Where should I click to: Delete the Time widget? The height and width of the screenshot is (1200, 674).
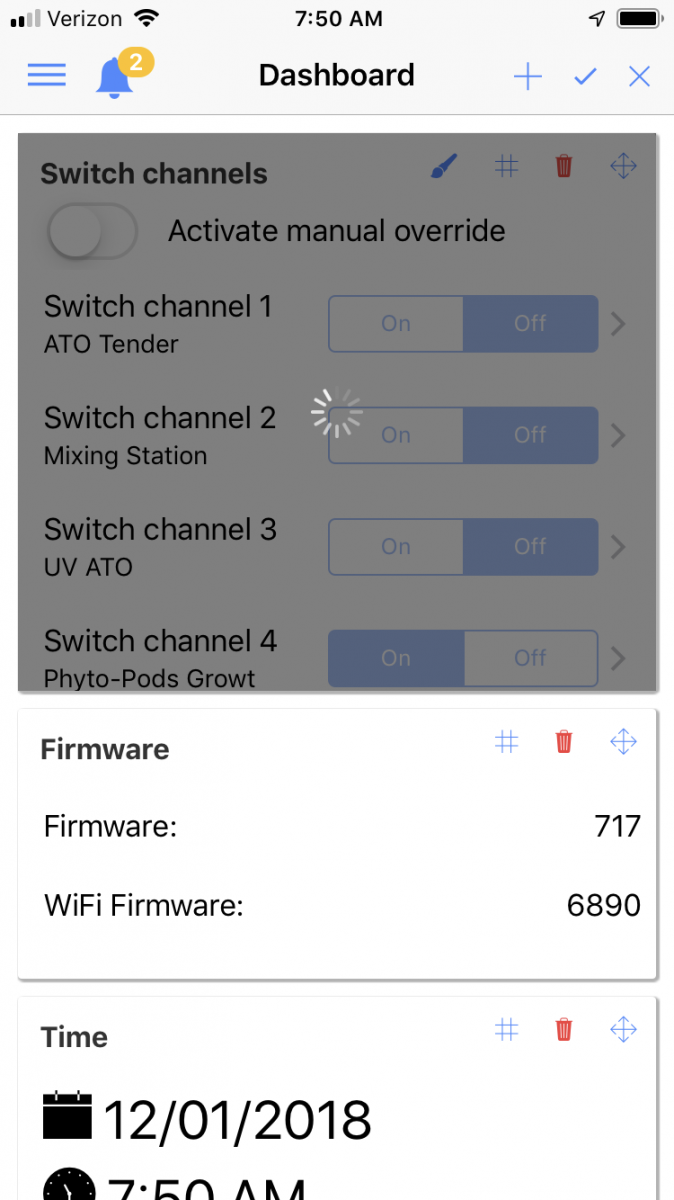[x=564, y=1029]
